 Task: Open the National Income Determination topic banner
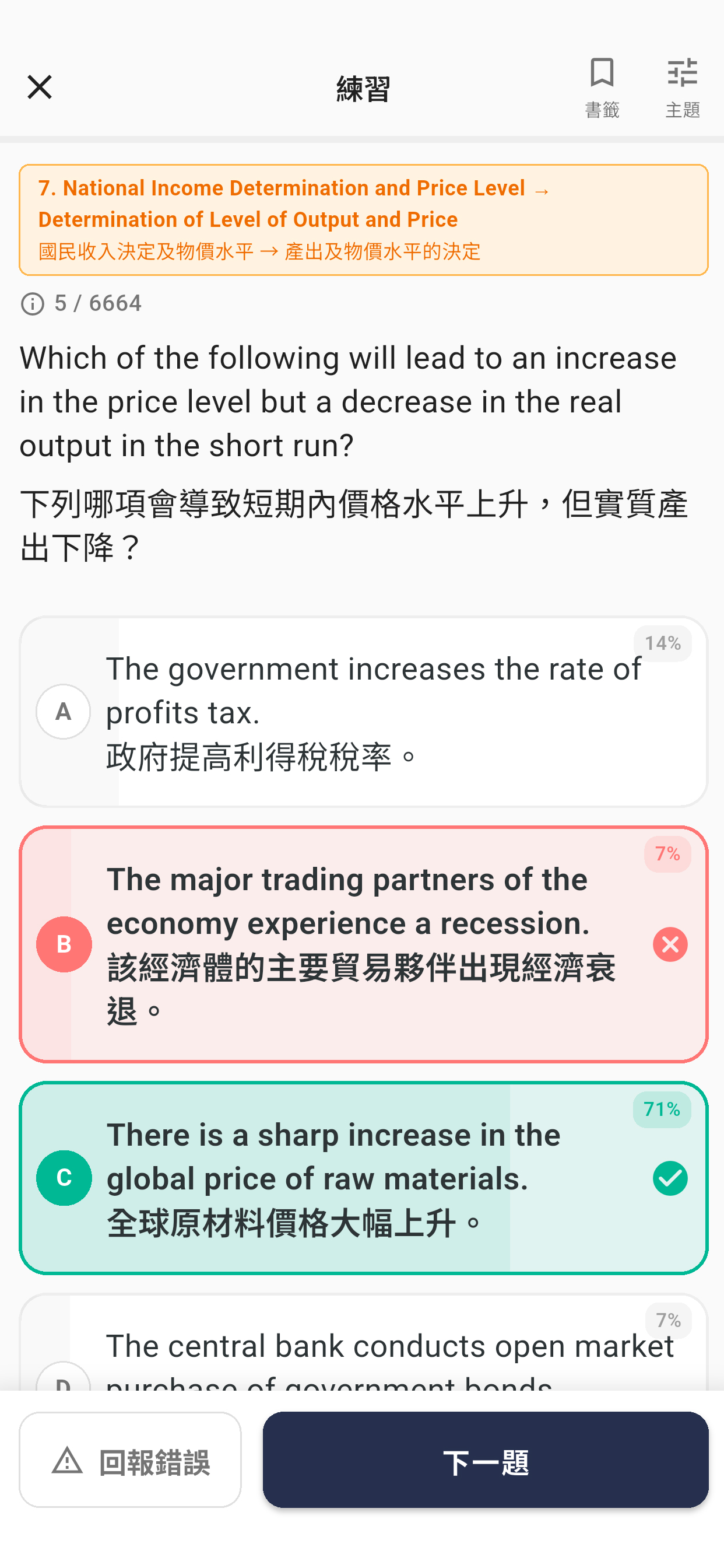[x=362, y=218]
